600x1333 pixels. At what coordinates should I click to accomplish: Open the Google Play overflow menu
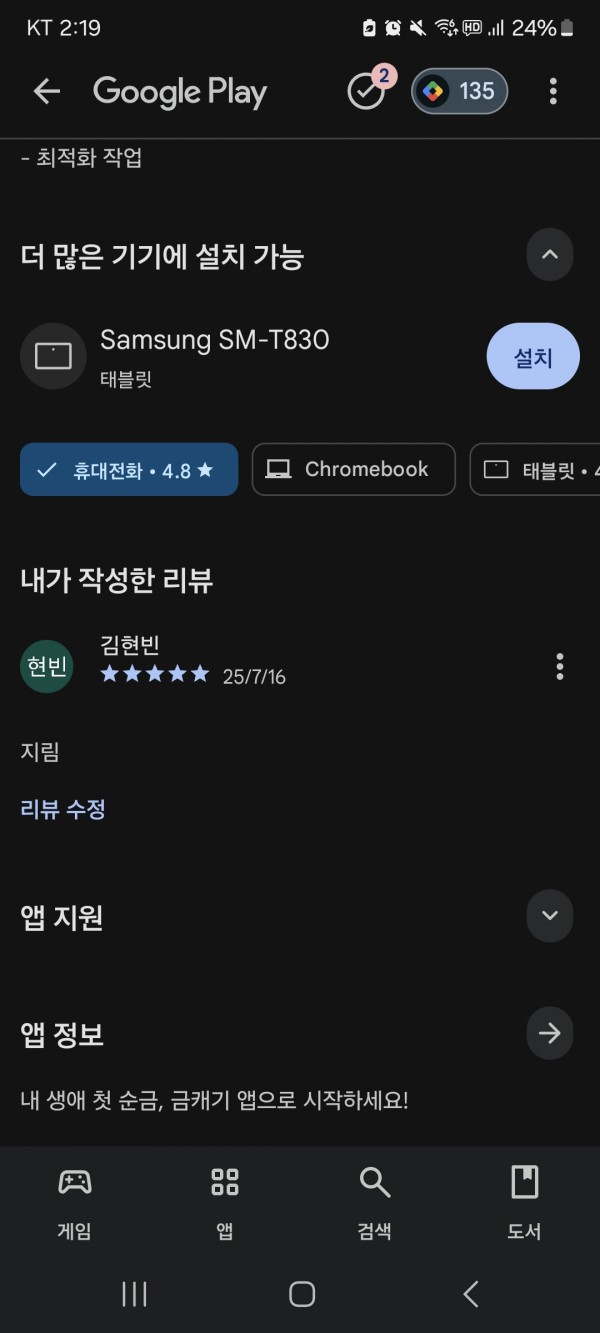click(x=553, y=92)
